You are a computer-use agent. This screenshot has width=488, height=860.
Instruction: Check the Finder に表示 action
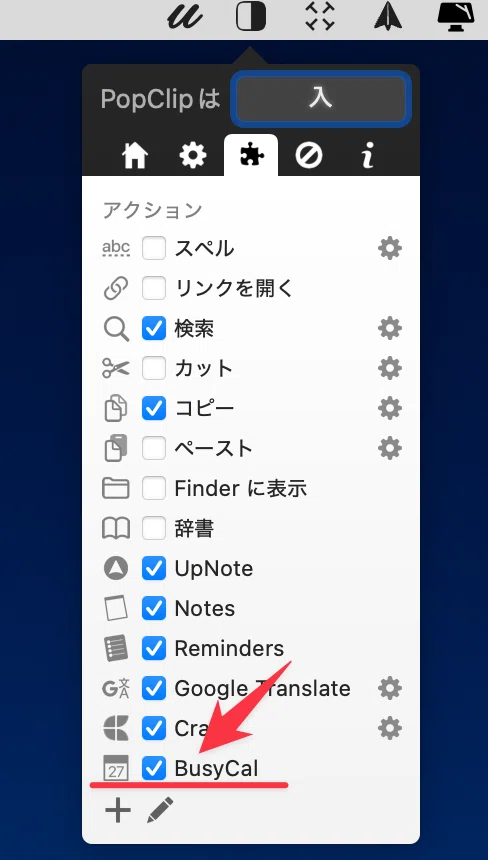click(x=154, y=488)
